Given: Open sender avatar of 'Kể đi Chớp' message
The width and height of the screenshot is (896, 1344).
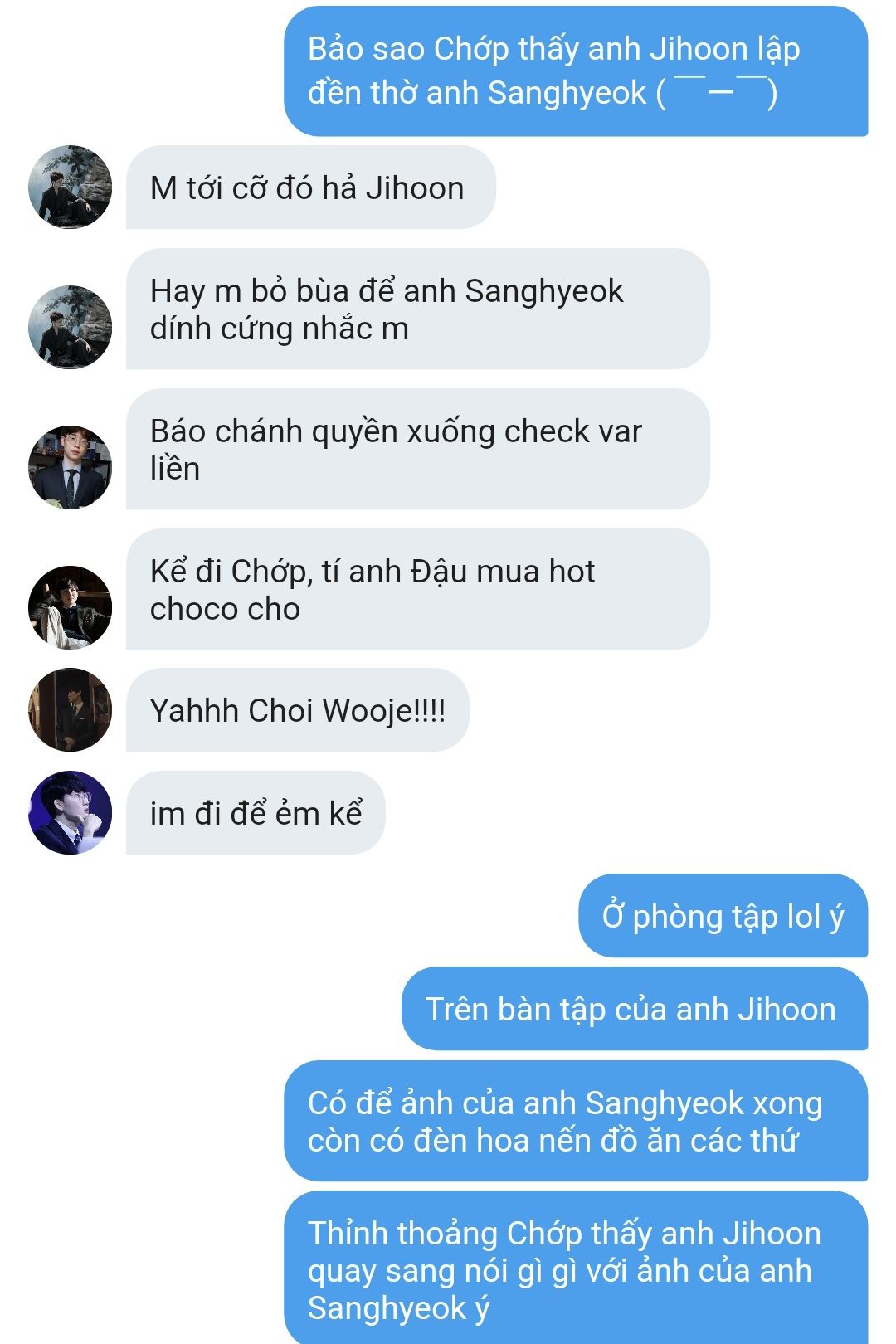Looking at the screenshot, I should (70, 607).
